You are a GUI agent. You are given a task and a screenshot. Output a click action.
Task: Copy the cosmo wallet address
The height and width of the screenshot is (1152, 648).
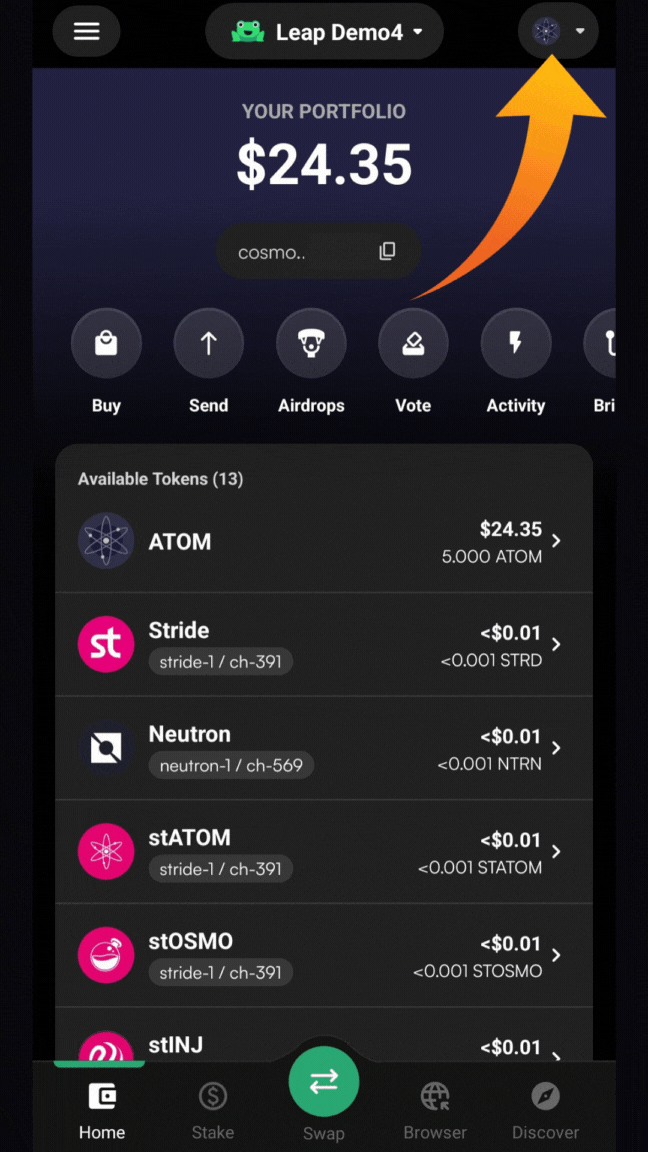click(x=387, y=251)
